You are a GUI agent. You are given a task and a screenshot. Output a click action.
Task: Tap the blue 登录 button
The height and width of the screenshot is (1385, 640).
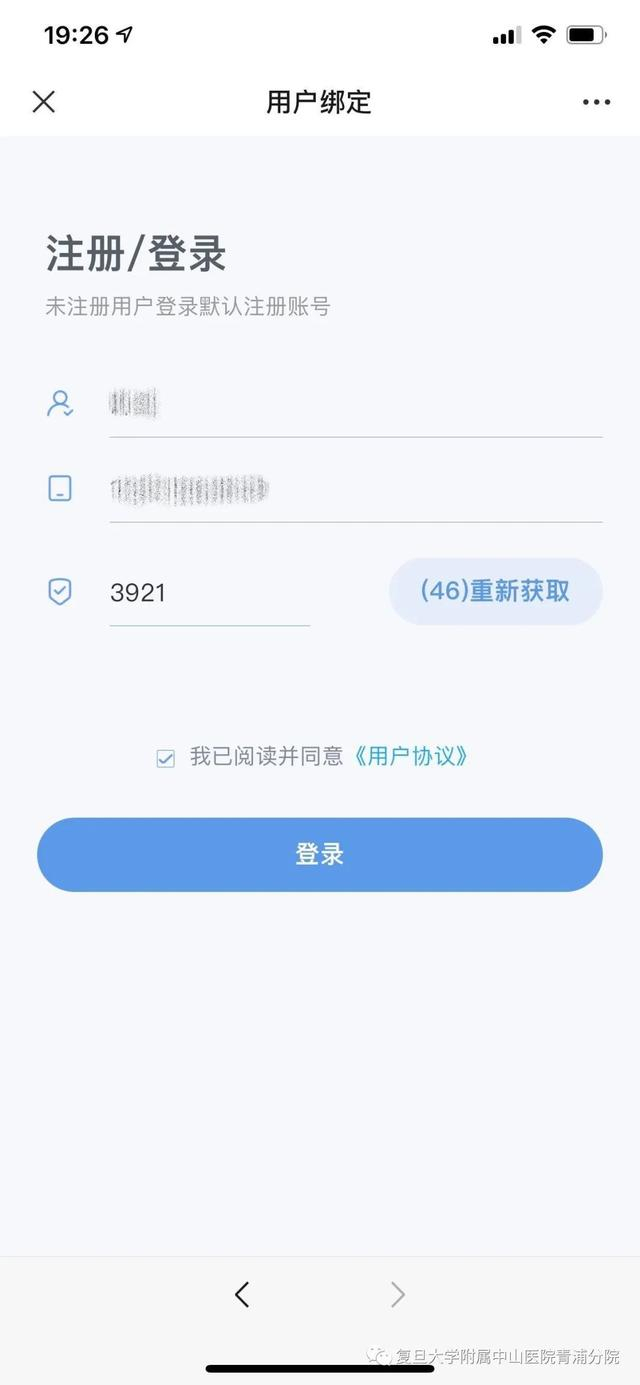[x=320, y=855]
